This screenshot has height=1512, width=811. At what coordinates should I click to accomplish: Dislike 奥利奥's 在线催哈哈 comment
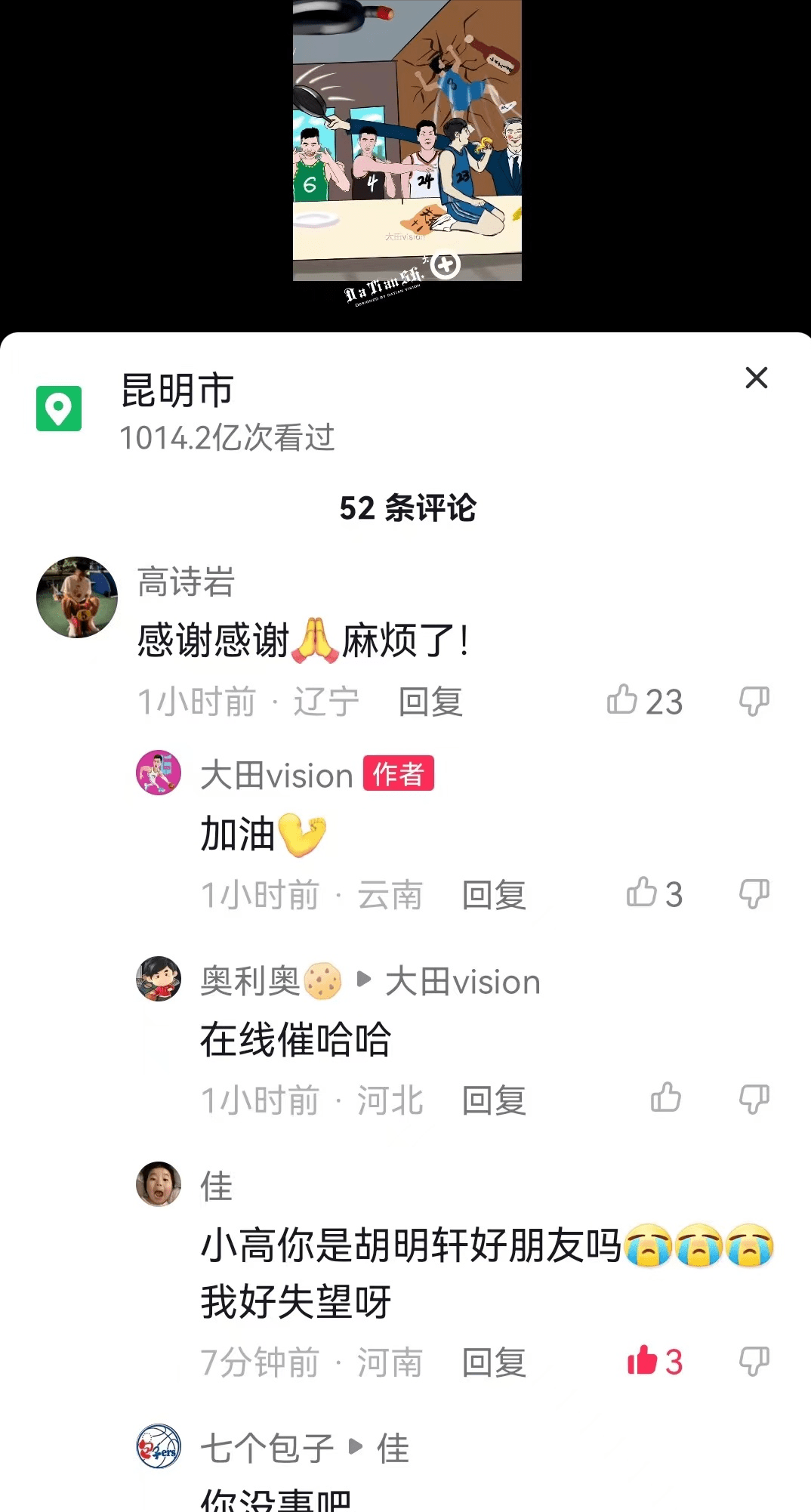pyautogui.click(x=754, y=1099)
